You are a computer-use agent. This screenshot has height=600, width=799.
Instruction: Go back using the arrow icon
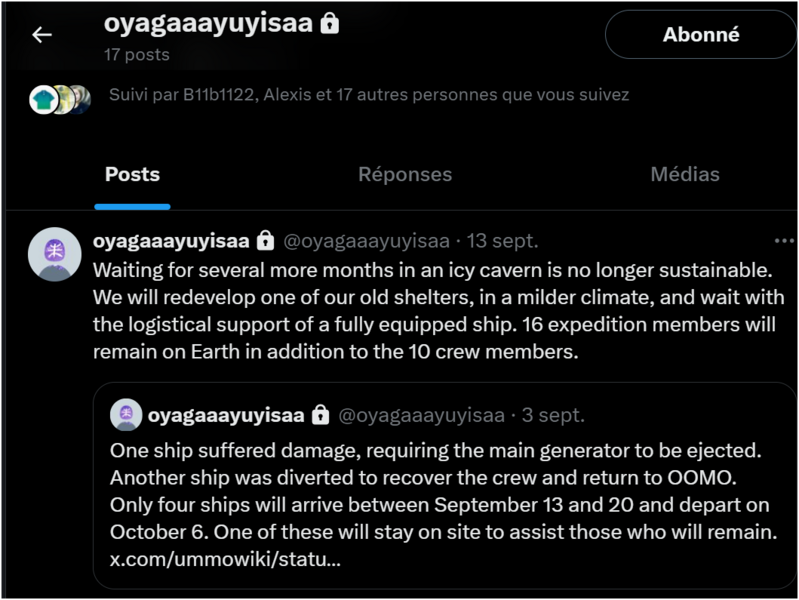41,35
